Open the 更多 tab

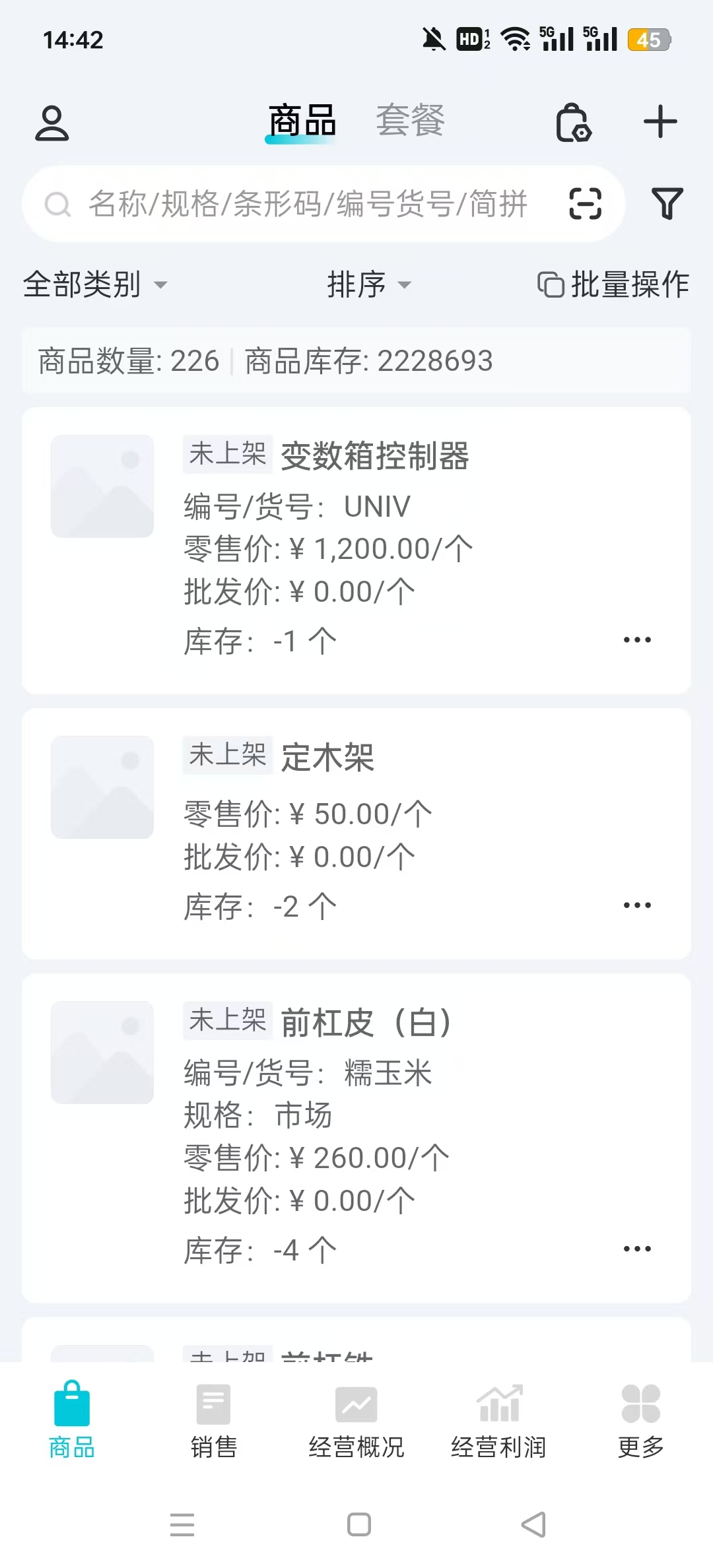640,1419
